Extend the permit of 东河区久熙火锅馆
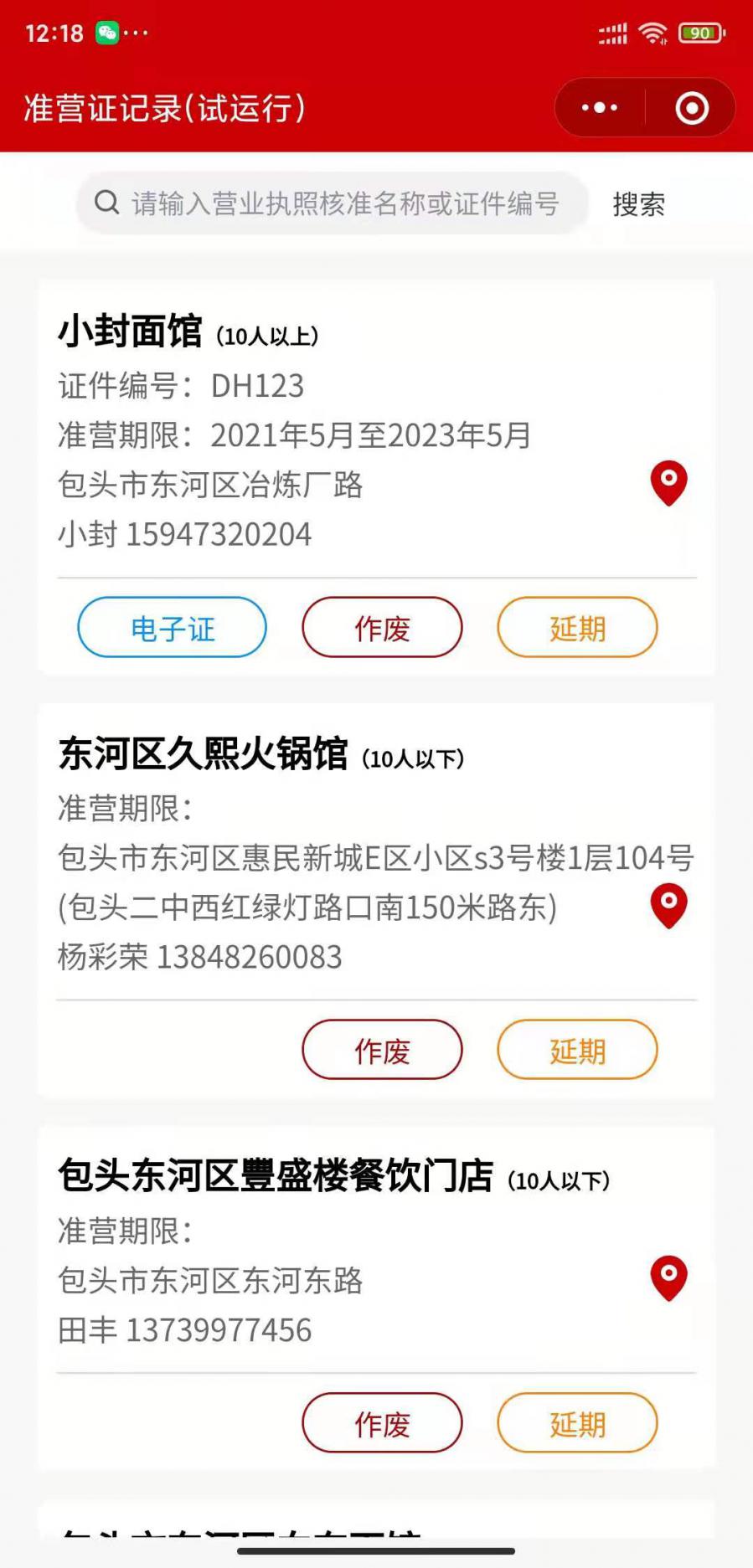This screenshot has width=753, height=1568. tap(577, 1050)
